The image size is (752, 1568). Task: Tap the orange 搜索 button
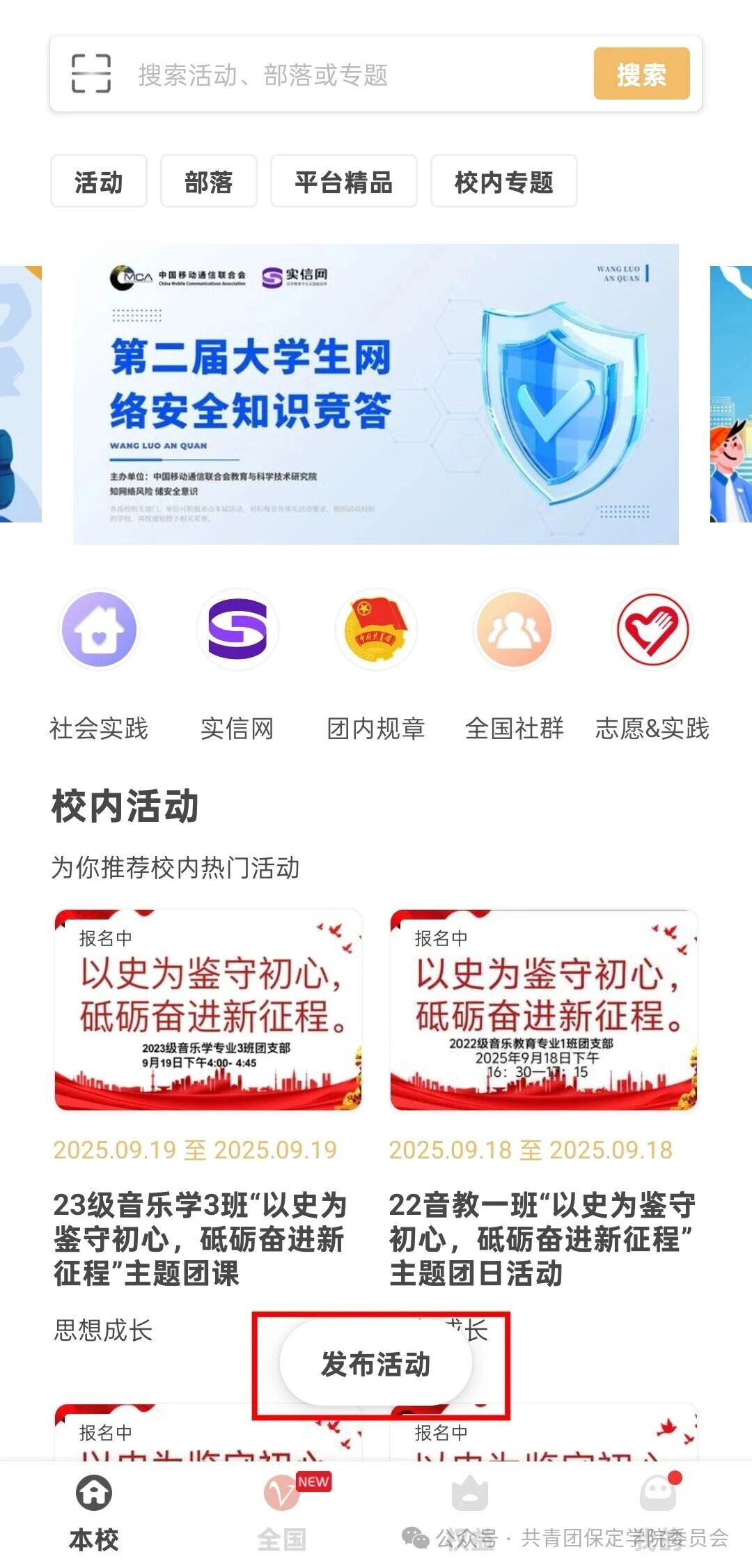pos(641,74)
